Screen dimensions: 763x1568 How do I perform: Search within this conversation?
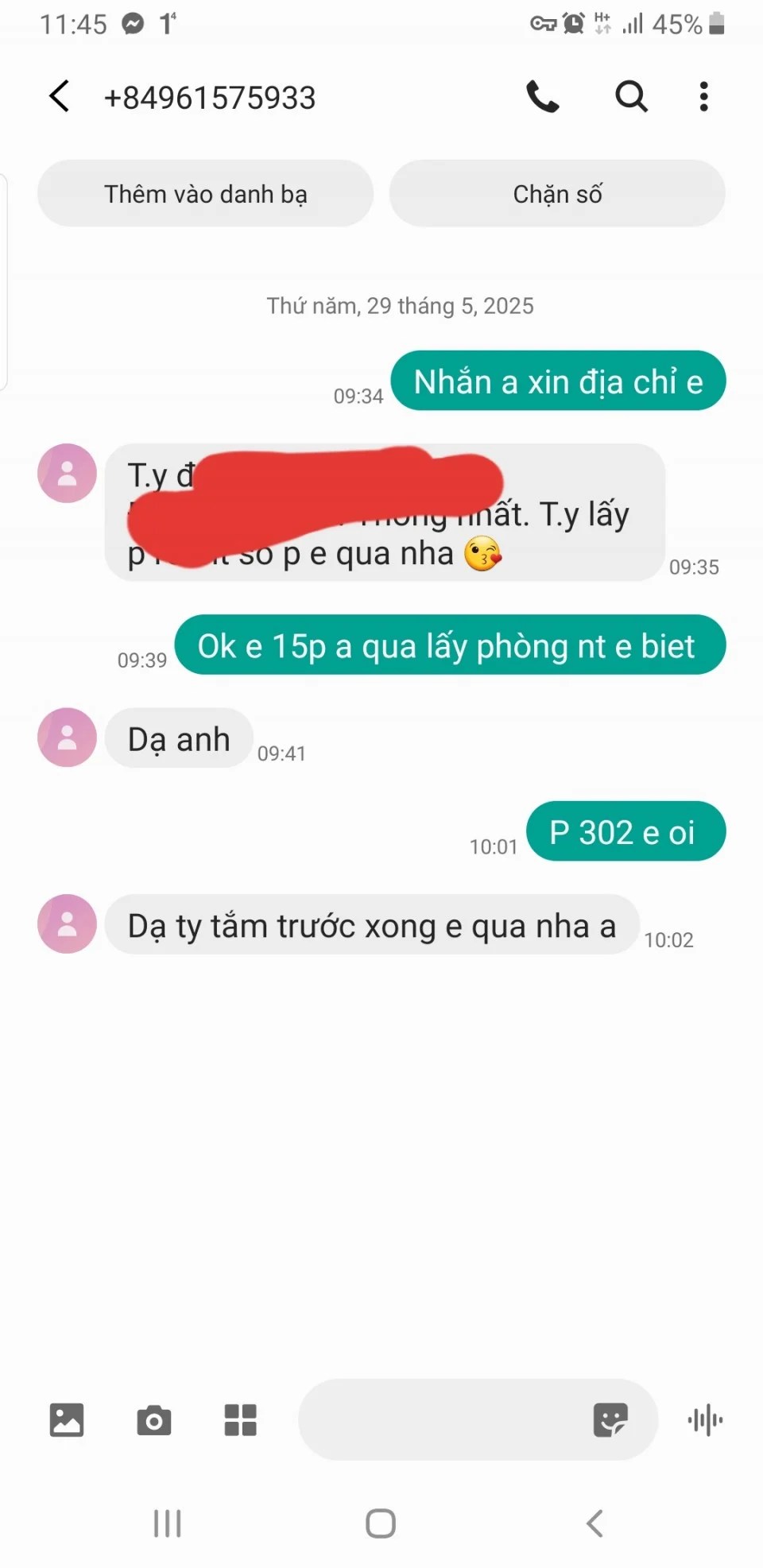(631, 97)
